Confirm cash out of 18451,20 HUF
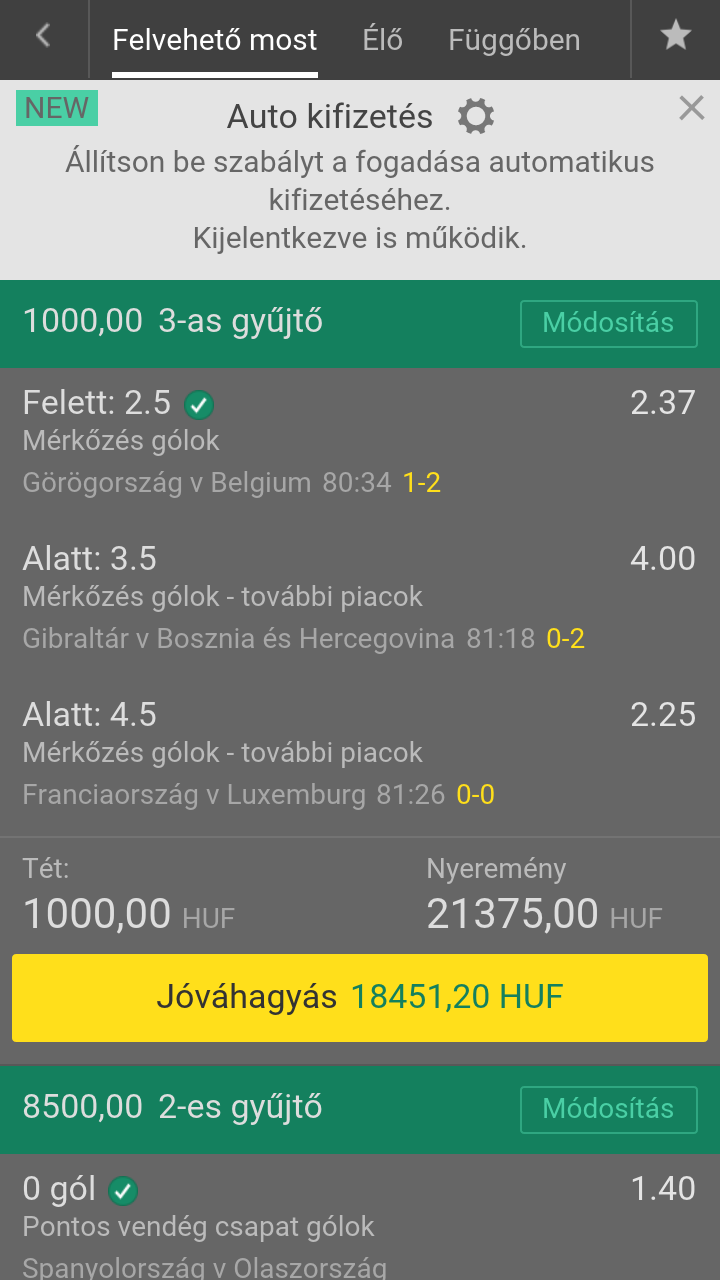The width and height of the screenshot is (720, 1280). (360, 997)
